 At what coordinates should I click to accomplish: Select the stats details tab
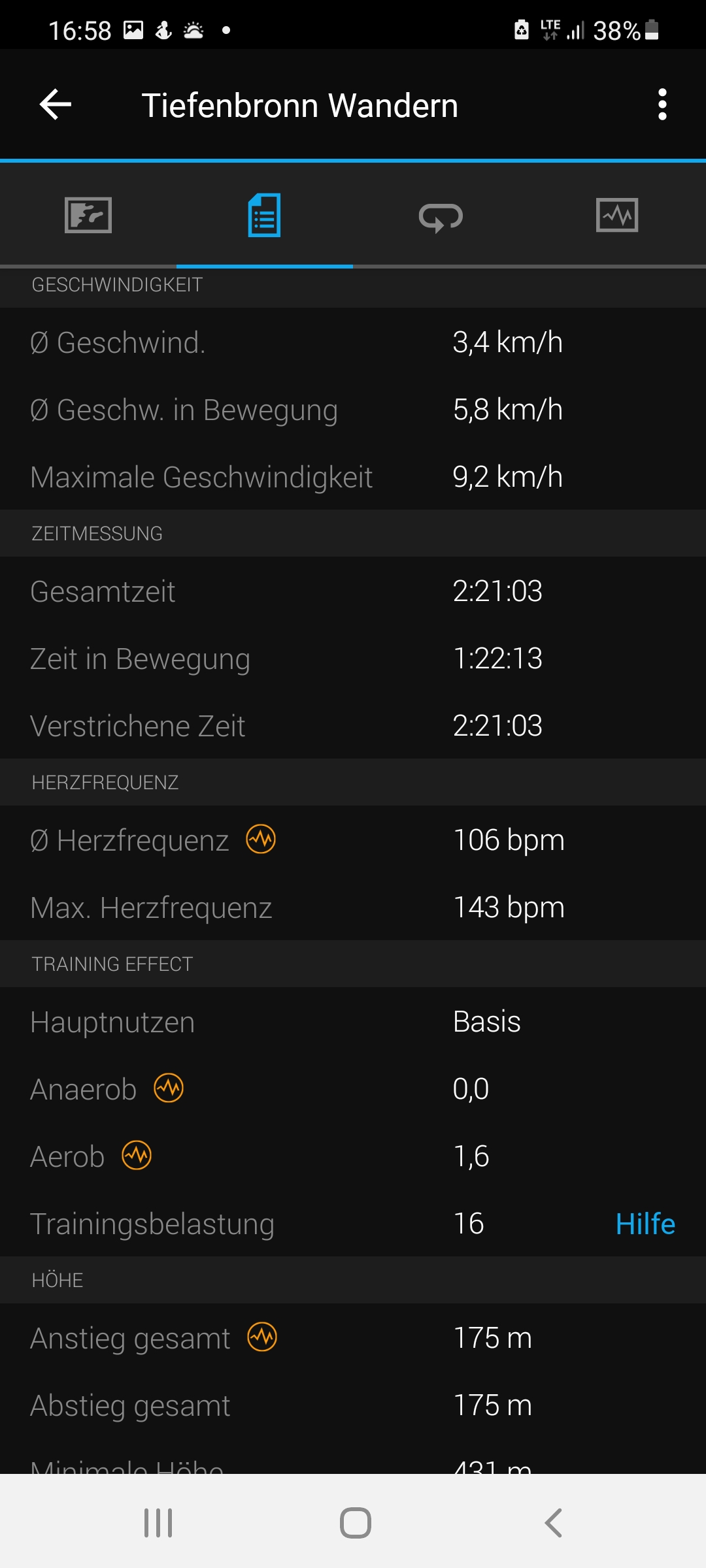[x=265, y=215]
